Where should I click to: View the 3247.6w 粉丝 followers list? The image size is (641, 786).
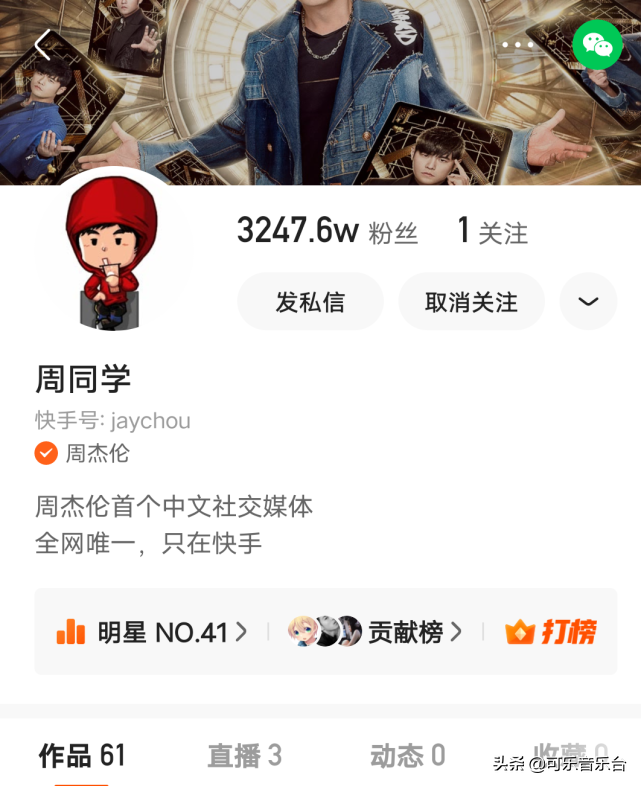click(327, 232)
